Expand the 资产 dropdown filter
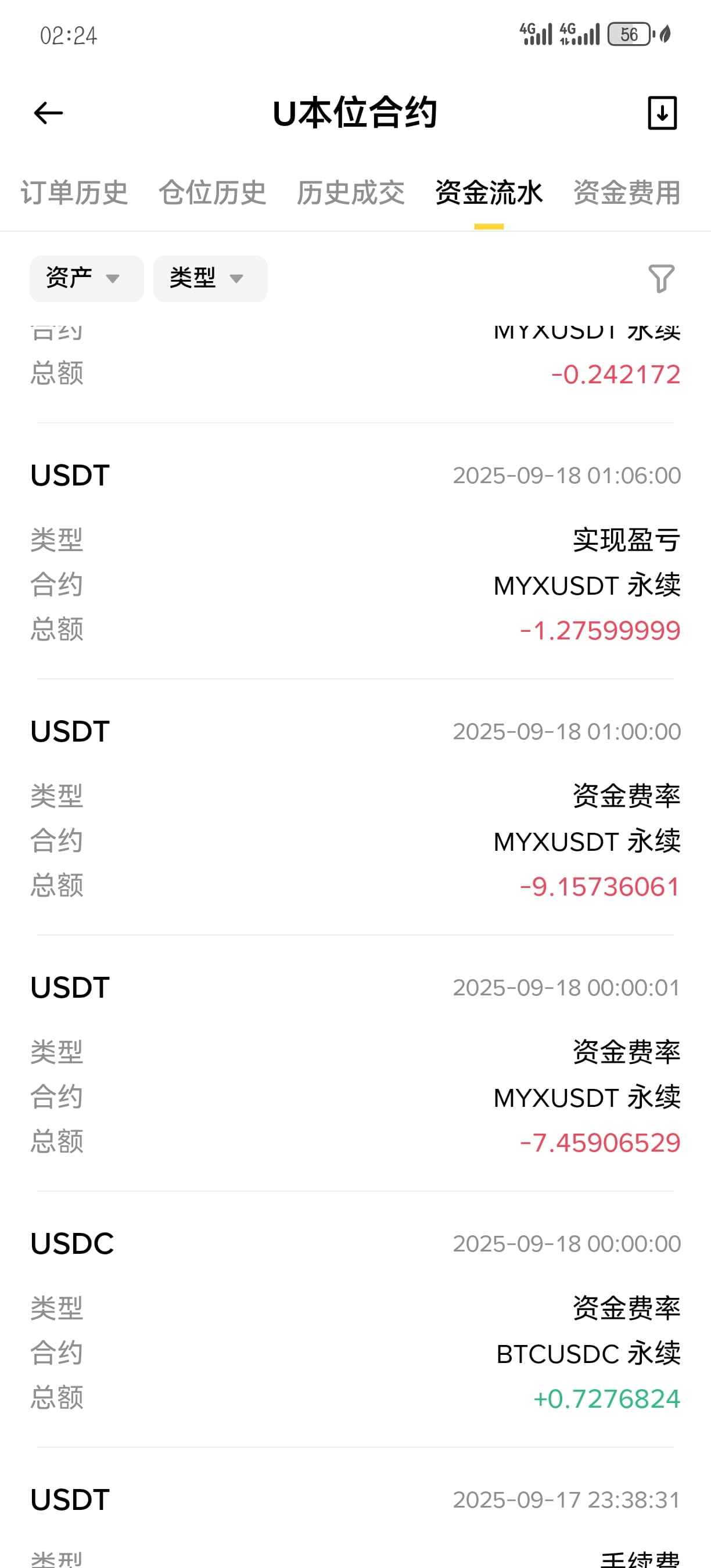The width and height of the screenshot is (711, 1568). coord(87,279)
